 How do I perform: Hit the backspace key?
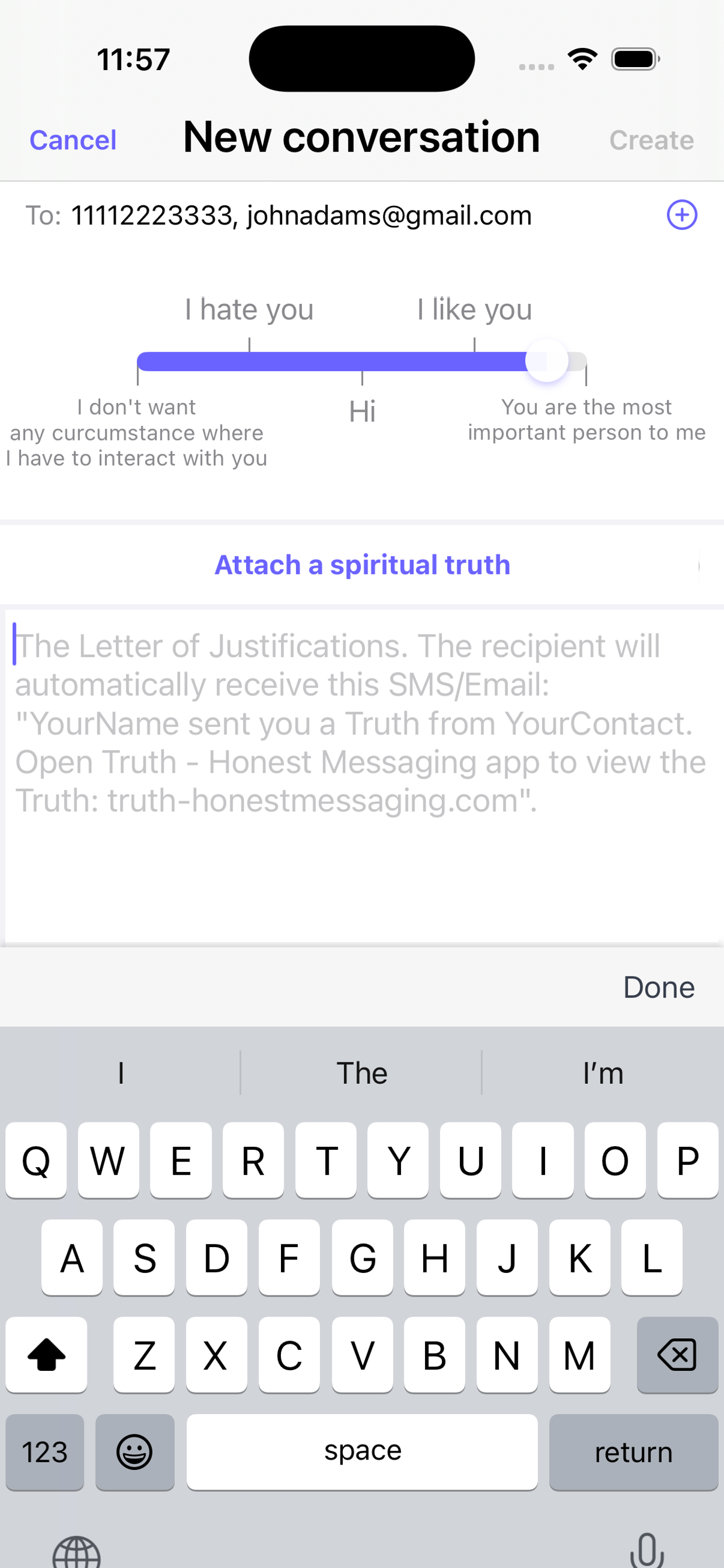coord(677,1355)
